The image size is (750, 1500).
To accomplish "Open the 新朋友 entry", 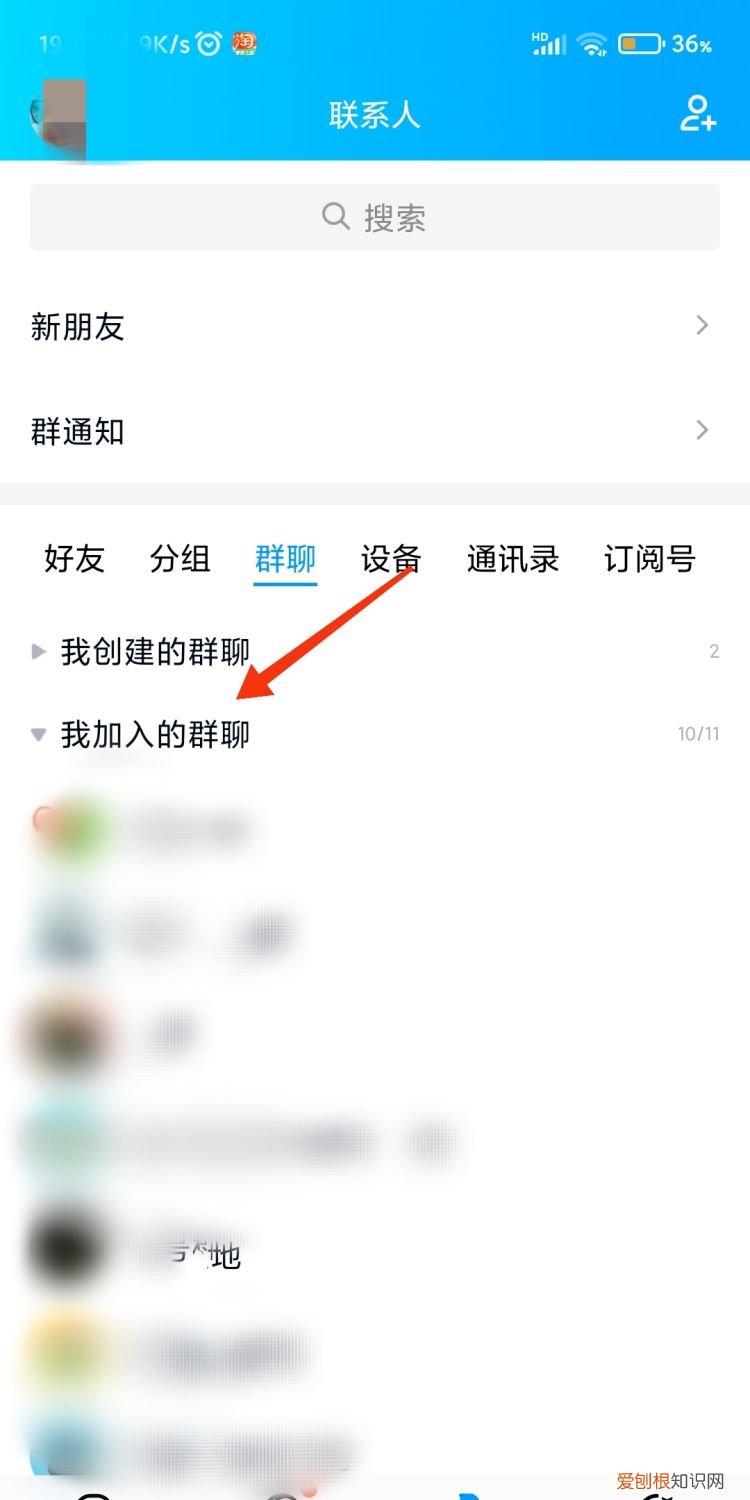I will point(78,327).
